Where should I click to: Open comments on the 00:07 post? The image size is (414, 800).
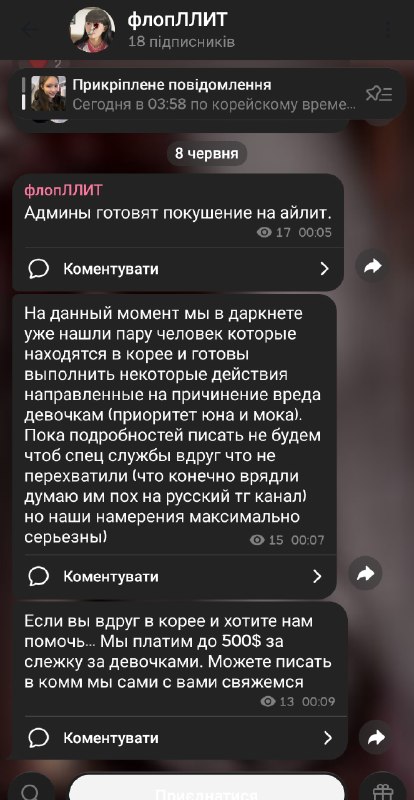tap(174, 577)
